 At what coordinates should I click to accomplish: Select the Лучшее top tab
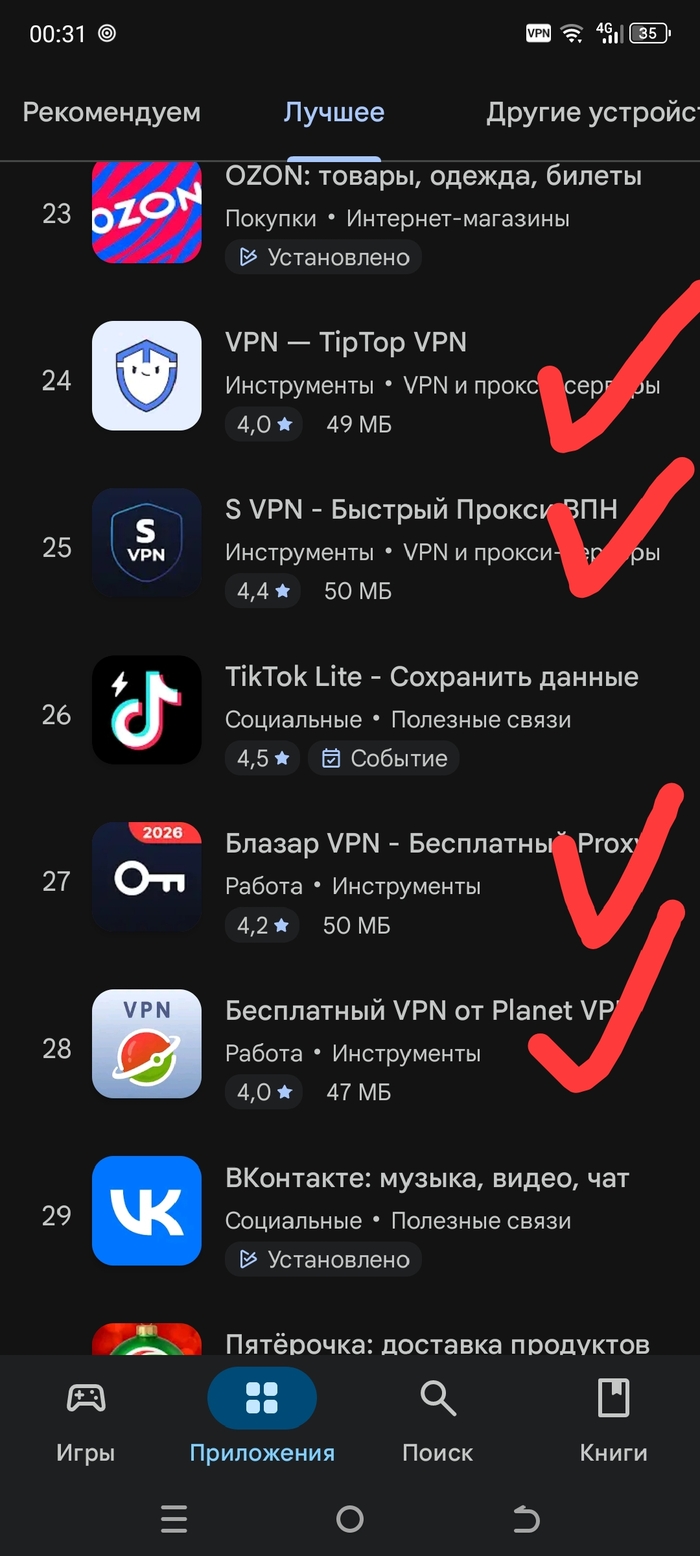(334, 113)
